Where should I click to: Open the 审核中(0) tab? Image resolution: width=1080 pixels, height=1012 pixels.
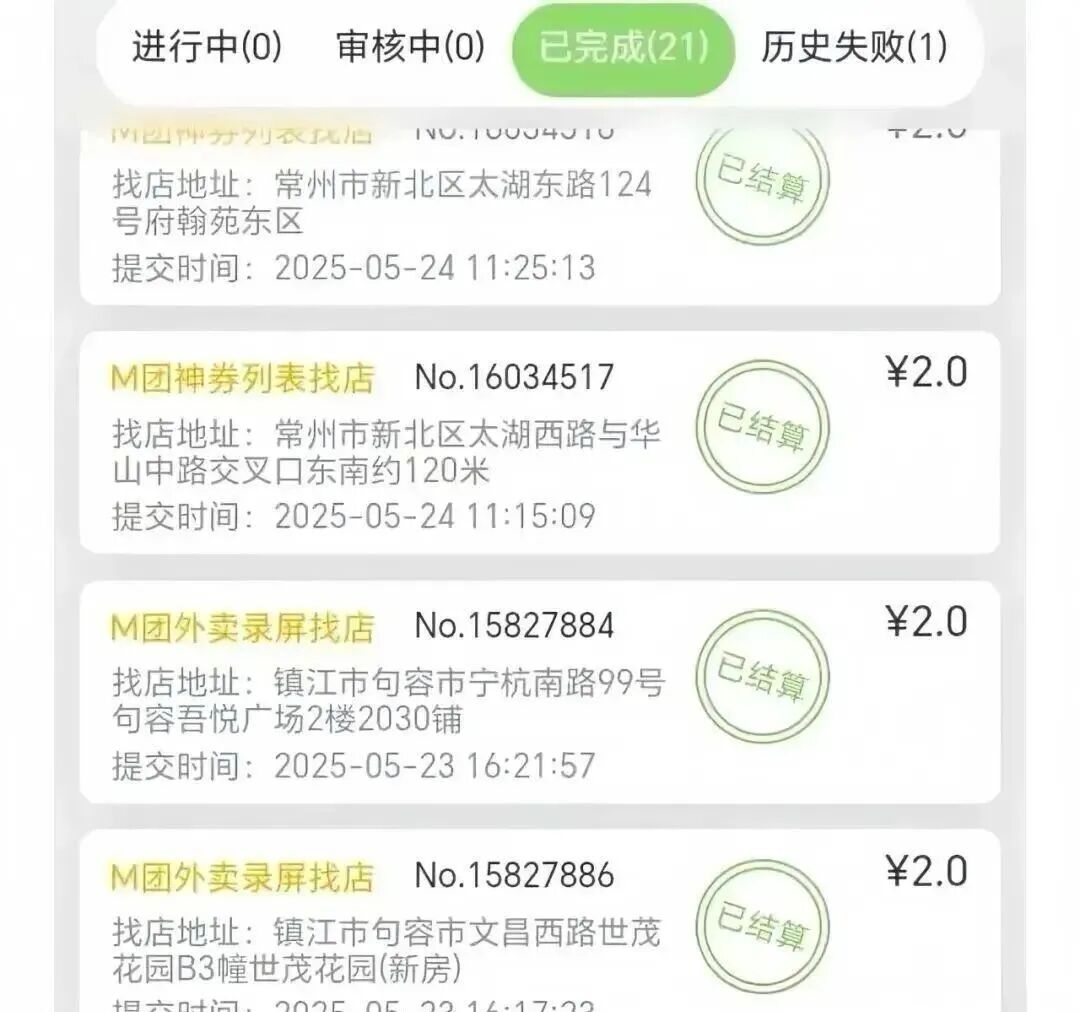coord(410,47)
